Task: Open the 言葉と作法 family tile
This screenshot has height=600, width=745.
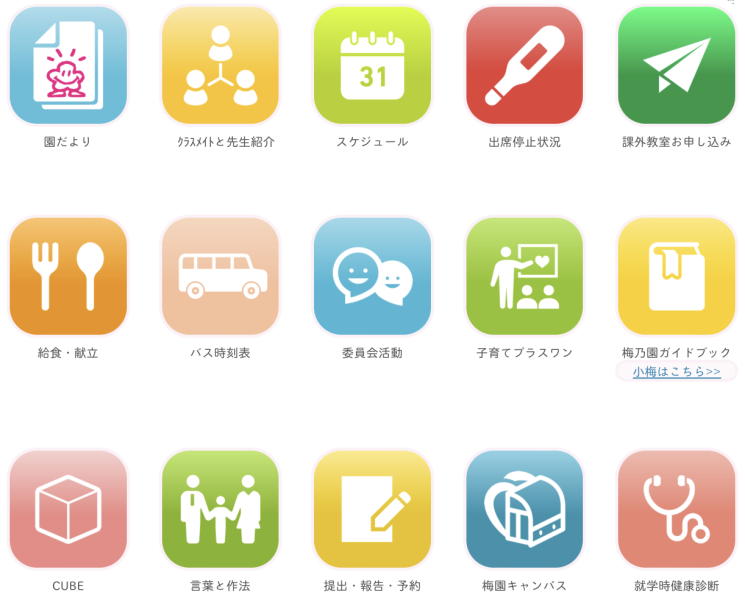Action: pos(220,509)
